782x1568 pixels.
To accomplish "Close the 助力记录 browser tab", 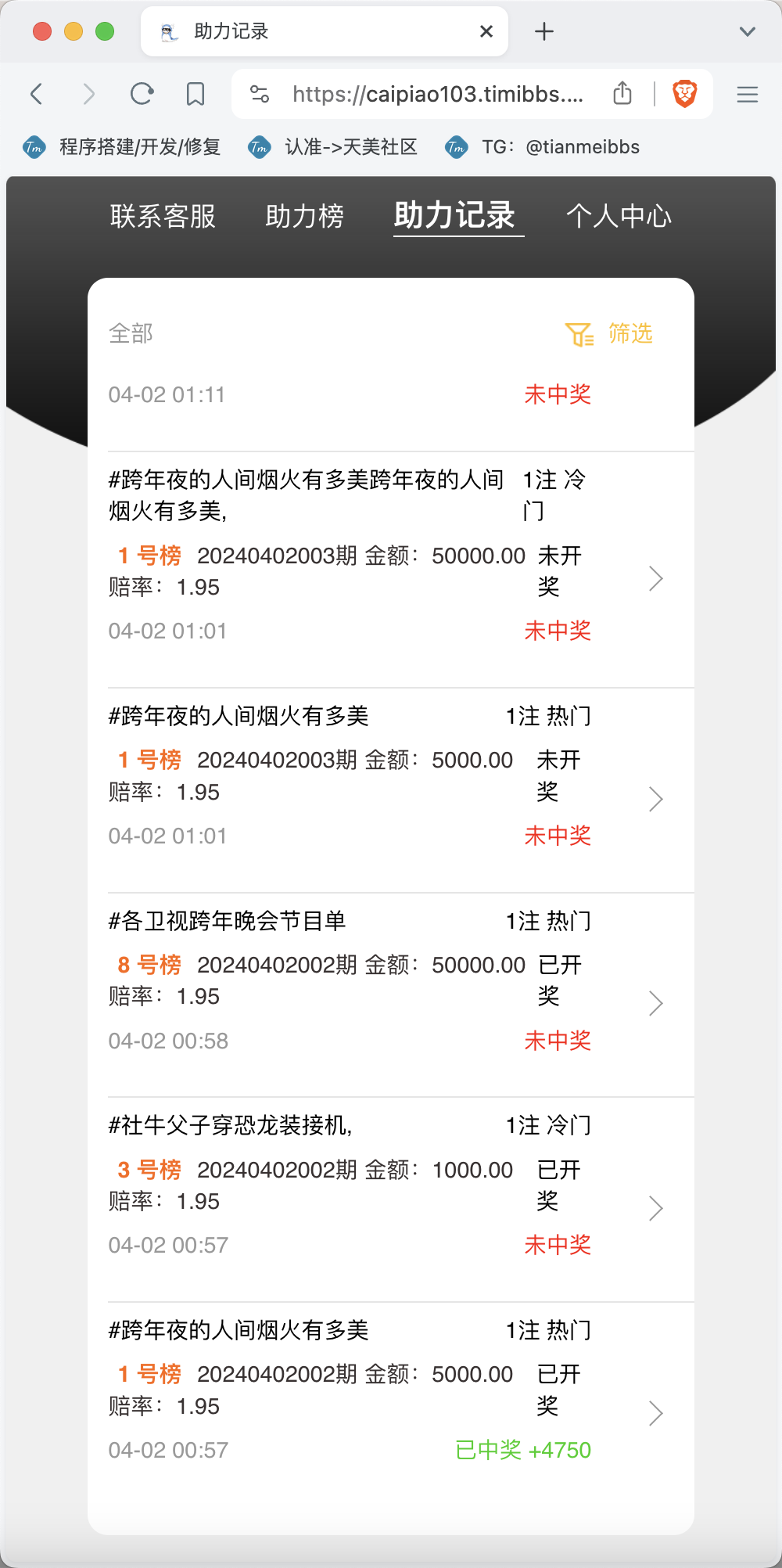I will coord(486,31).
